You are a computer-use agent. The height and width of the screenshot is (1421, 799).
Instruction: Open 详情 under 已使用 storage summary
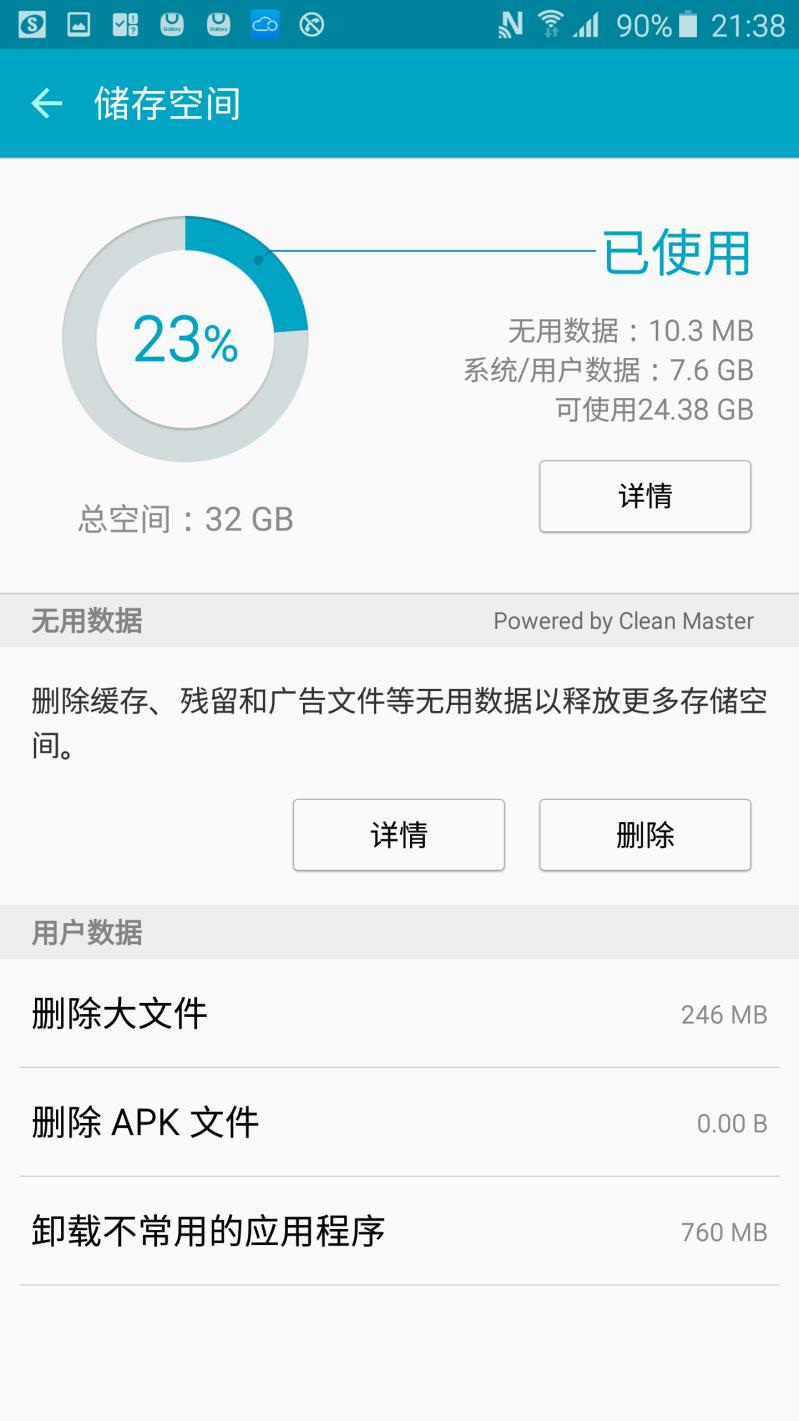pos(644,496)
